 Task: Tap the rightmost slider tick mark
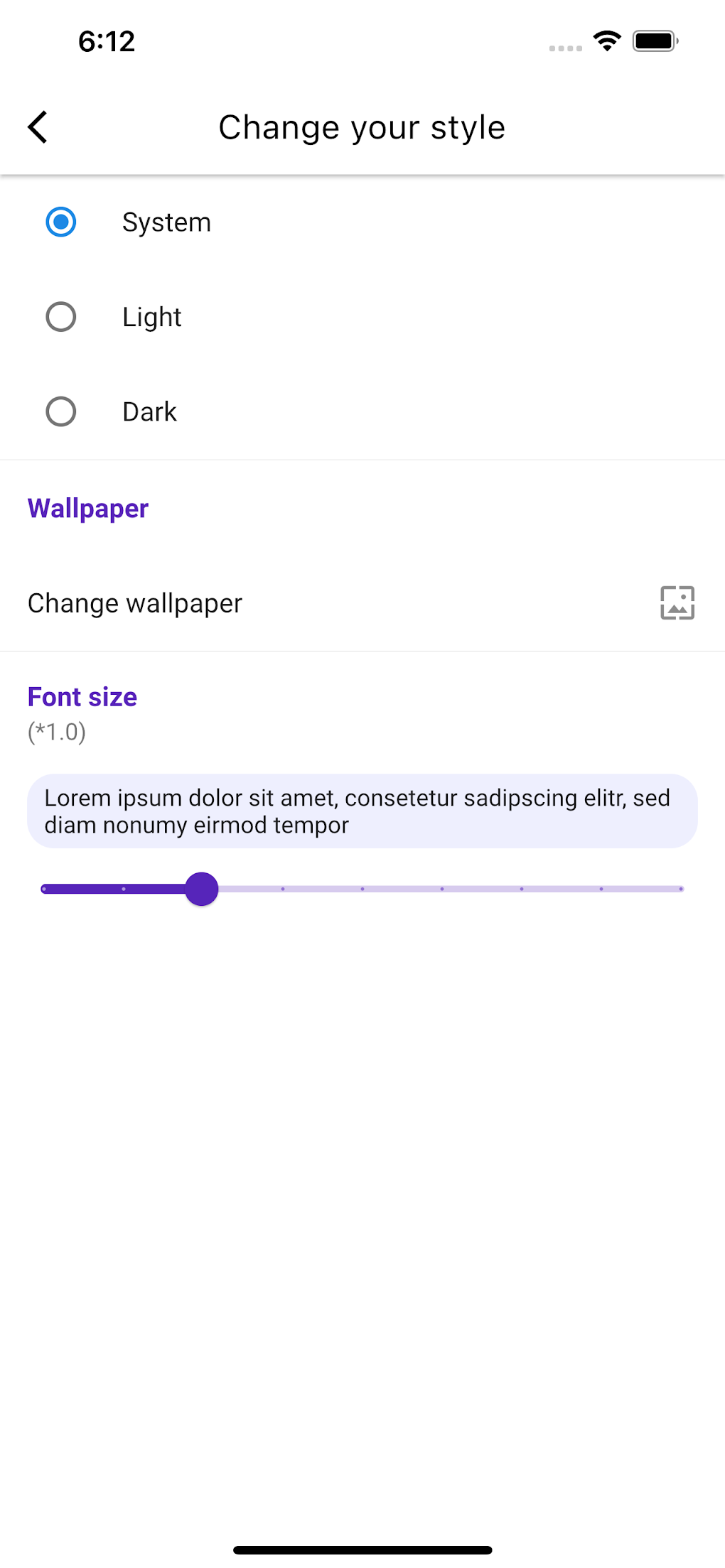coord(681,889)
